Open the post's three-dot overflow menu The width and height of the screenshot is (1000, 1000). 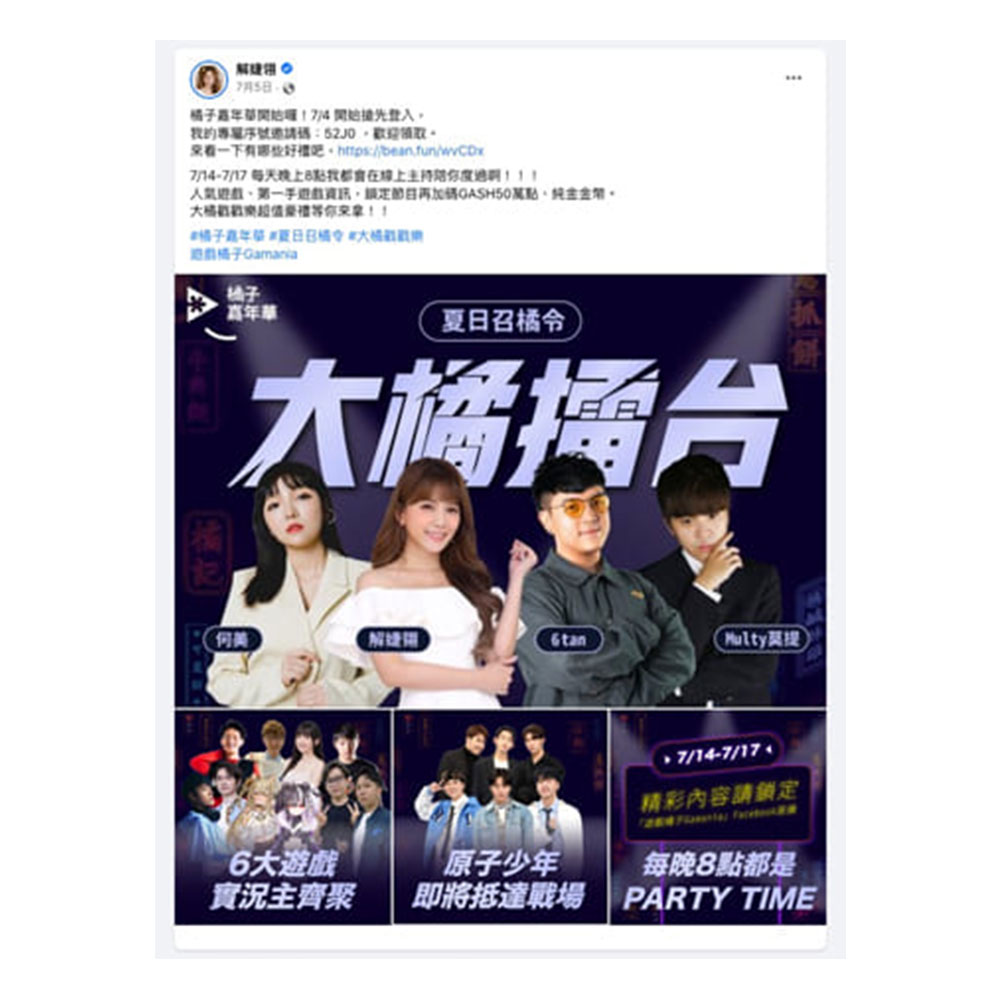[x=793, y=77]
